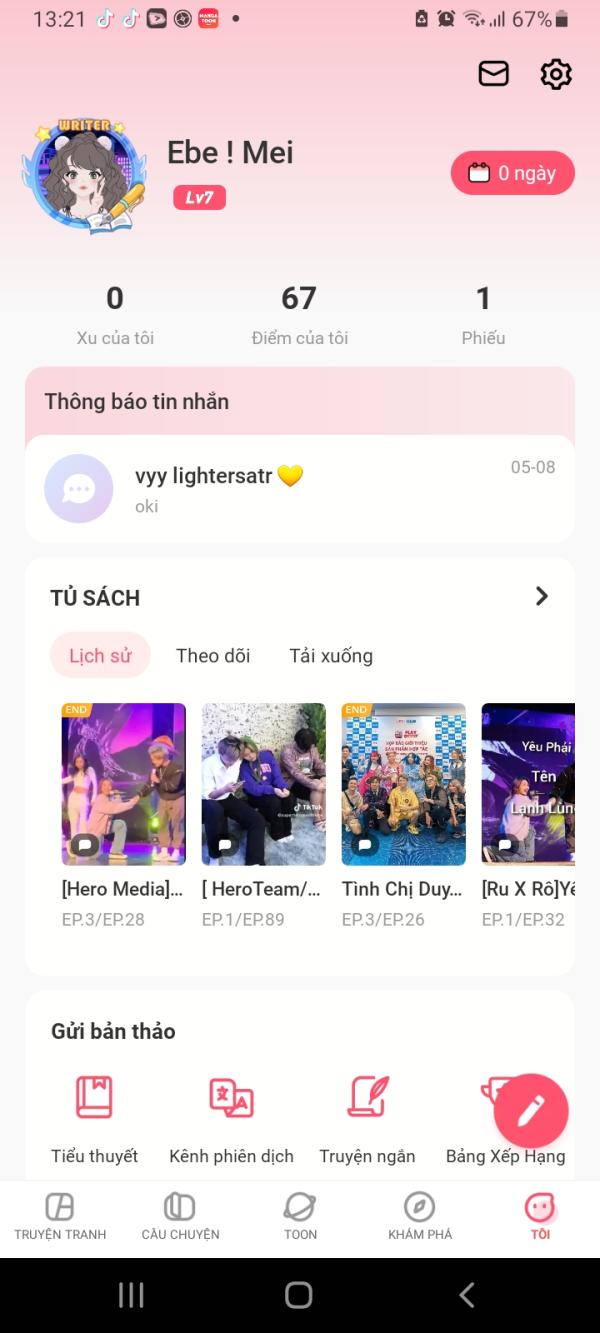Go to the Truyện Tranh tab
Viewport: 600px width, 1333px height.
pyautogui.click(x=60, y=1216)
